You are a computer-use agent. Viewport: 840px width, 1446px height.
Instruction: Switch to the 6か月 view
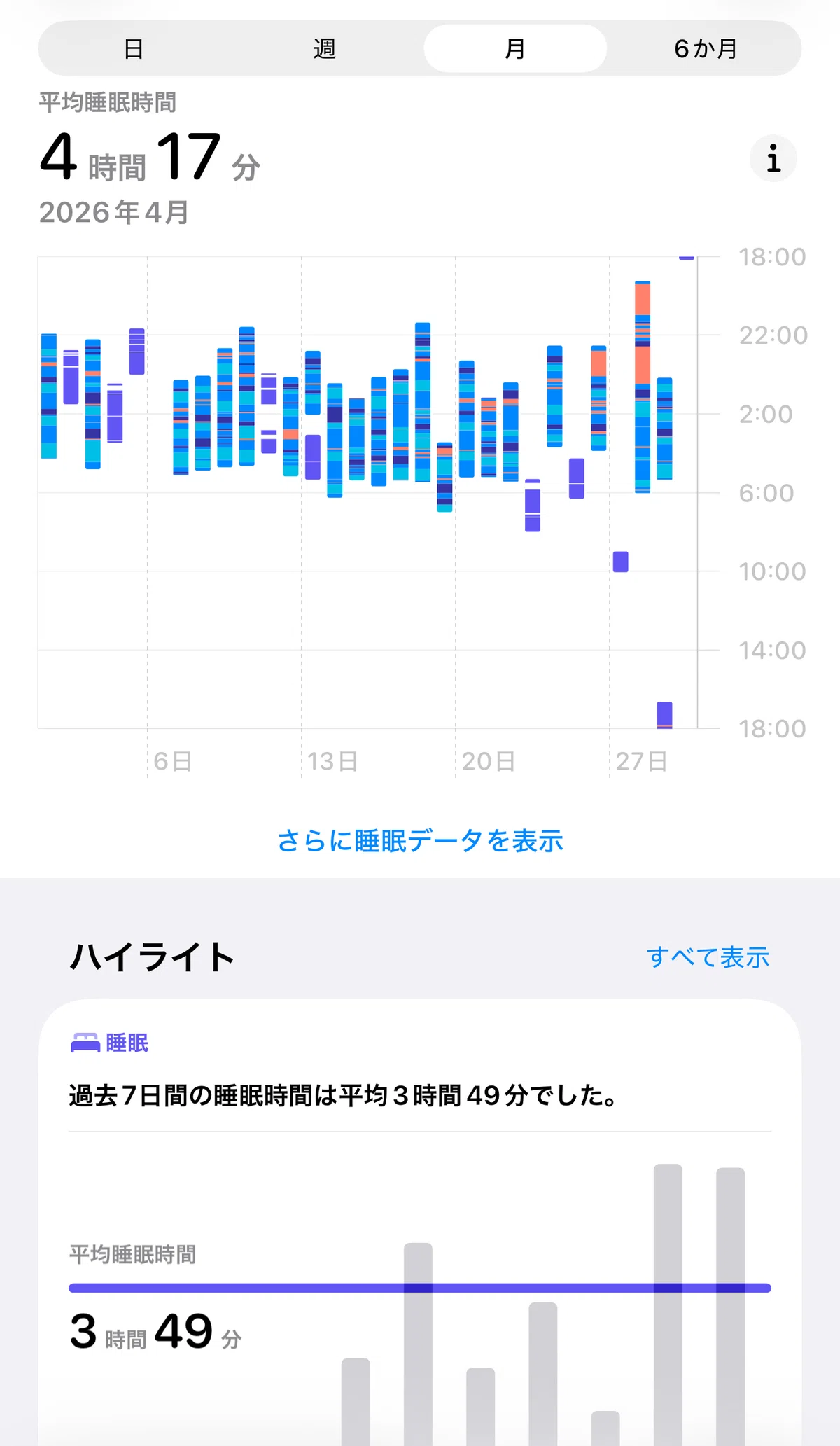tap(706, 48)
